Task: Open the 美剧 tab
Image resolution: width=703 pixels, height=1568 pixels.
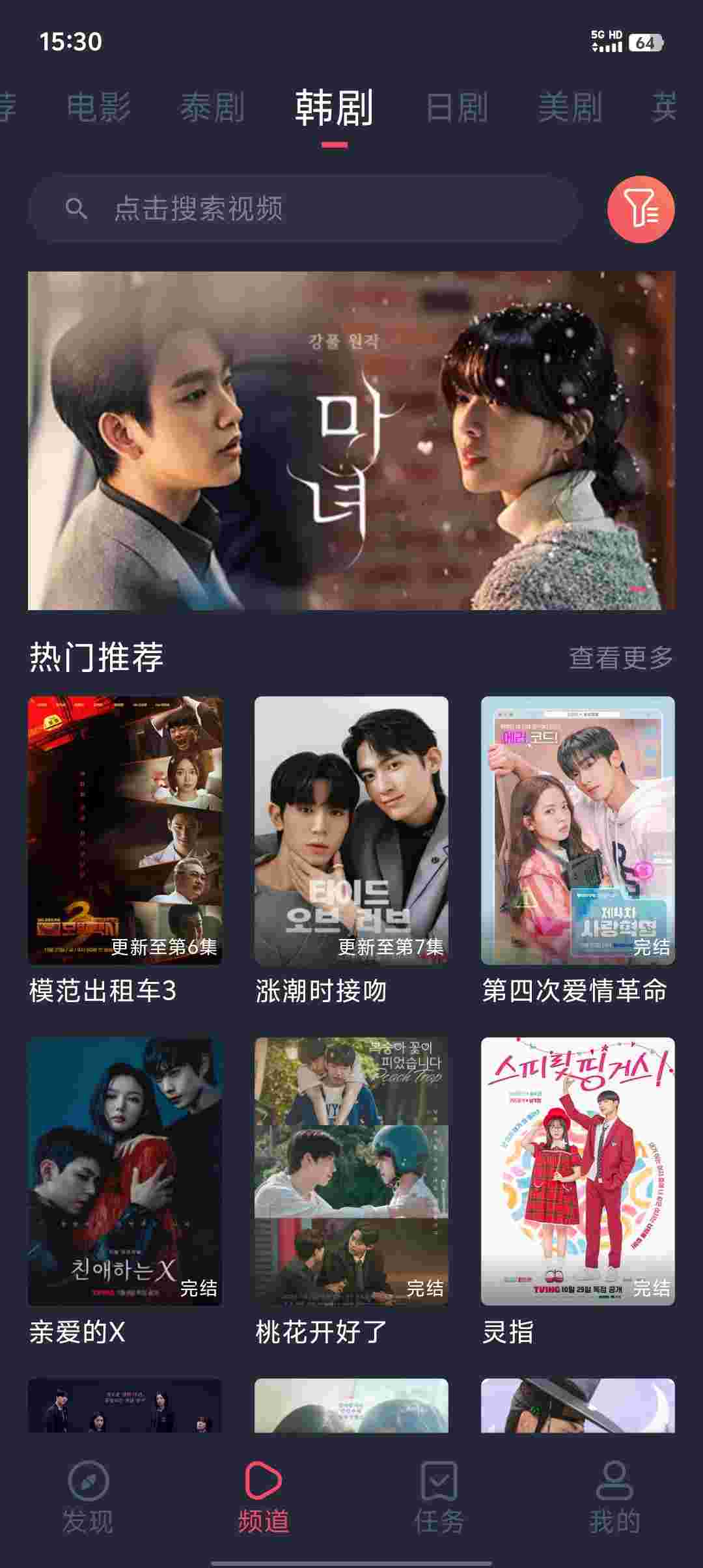Action: 570,107
